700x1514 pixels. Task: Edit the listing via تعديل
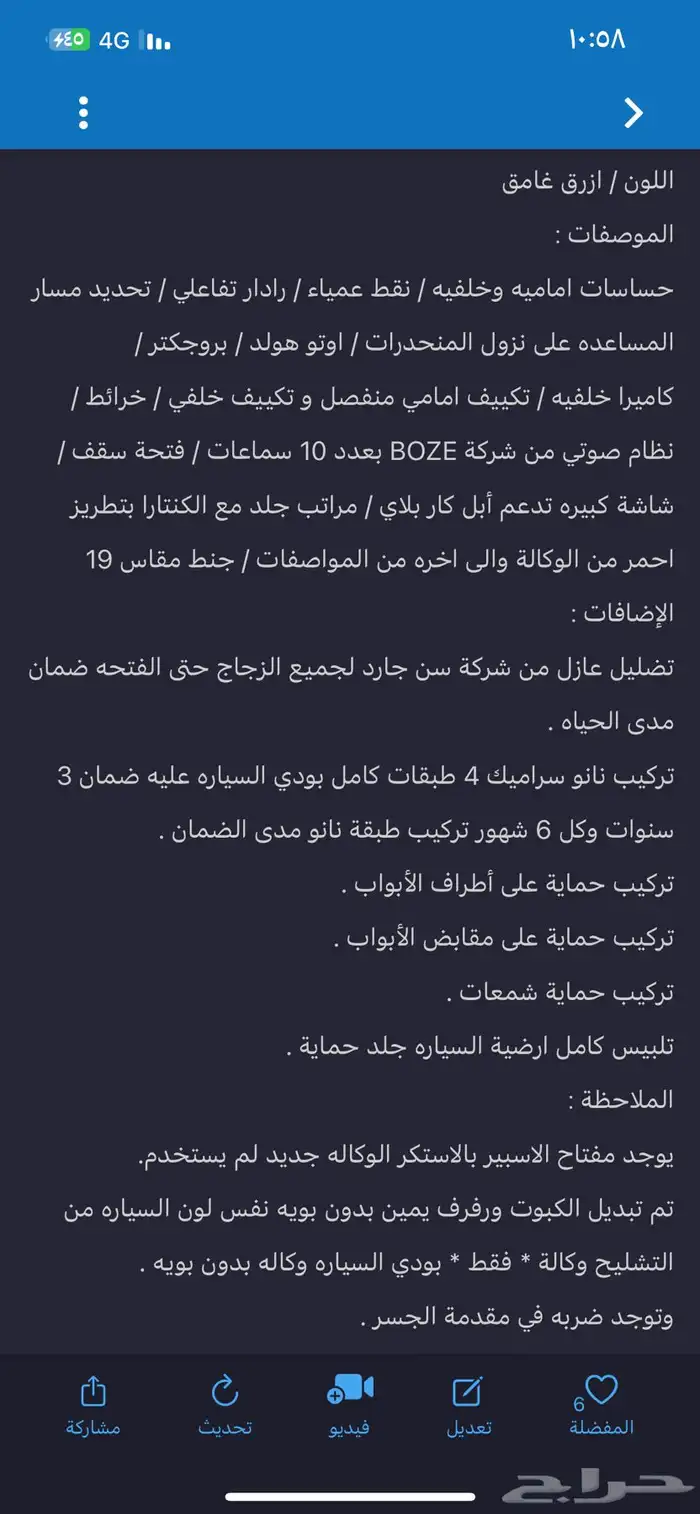[468, 1404]
